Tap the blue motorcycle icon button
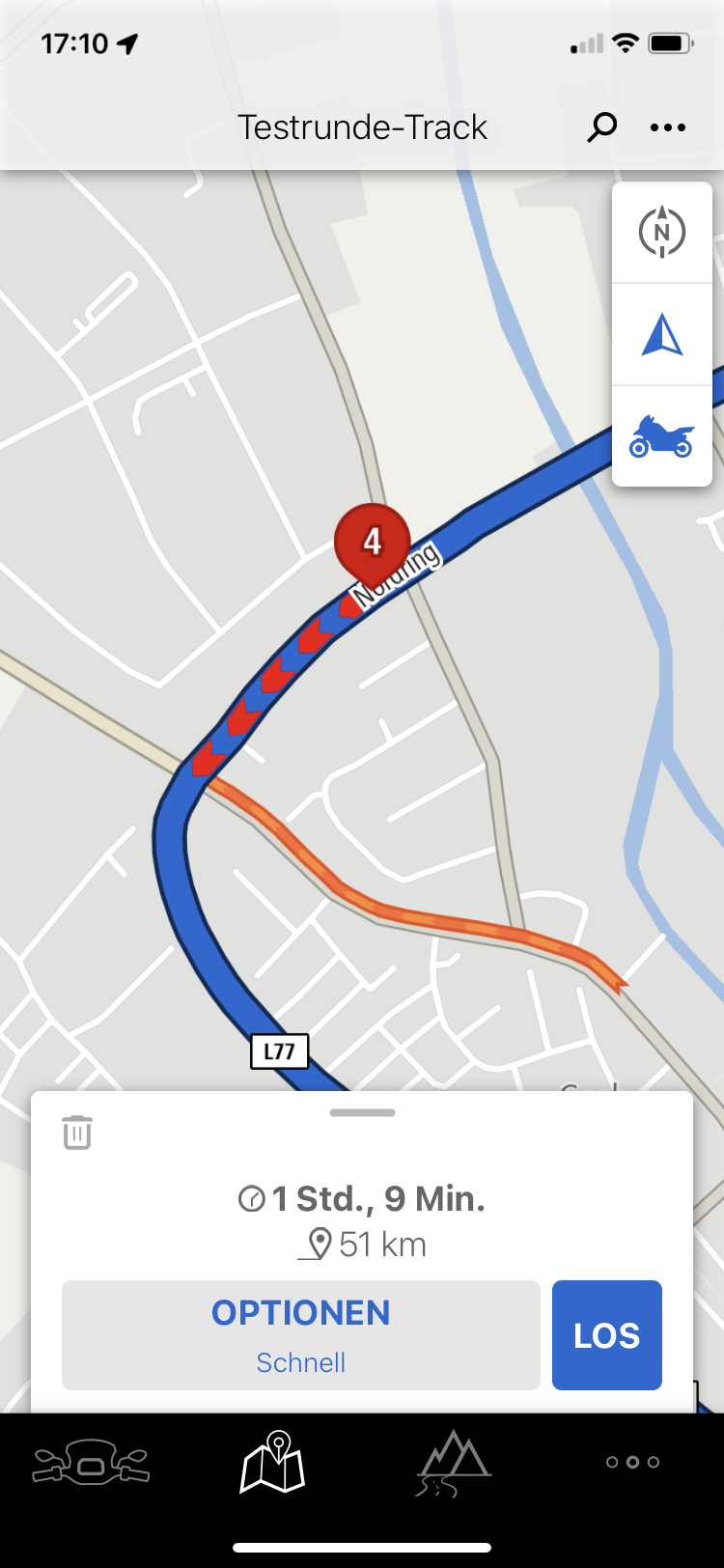The height and width of the screenshot is (1568, 724). point(662,436)
